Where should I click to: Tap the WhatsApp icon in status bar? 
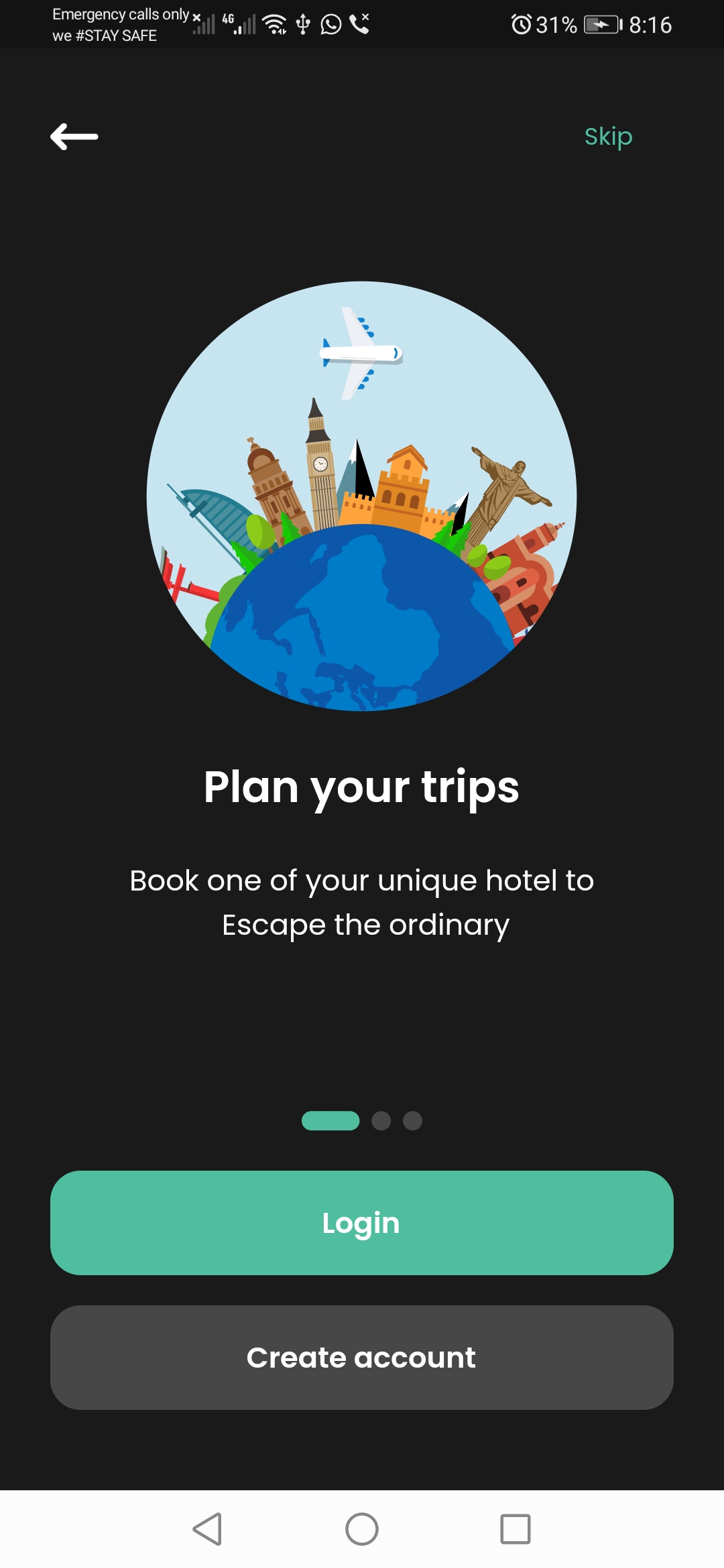[x=331, y=24]
